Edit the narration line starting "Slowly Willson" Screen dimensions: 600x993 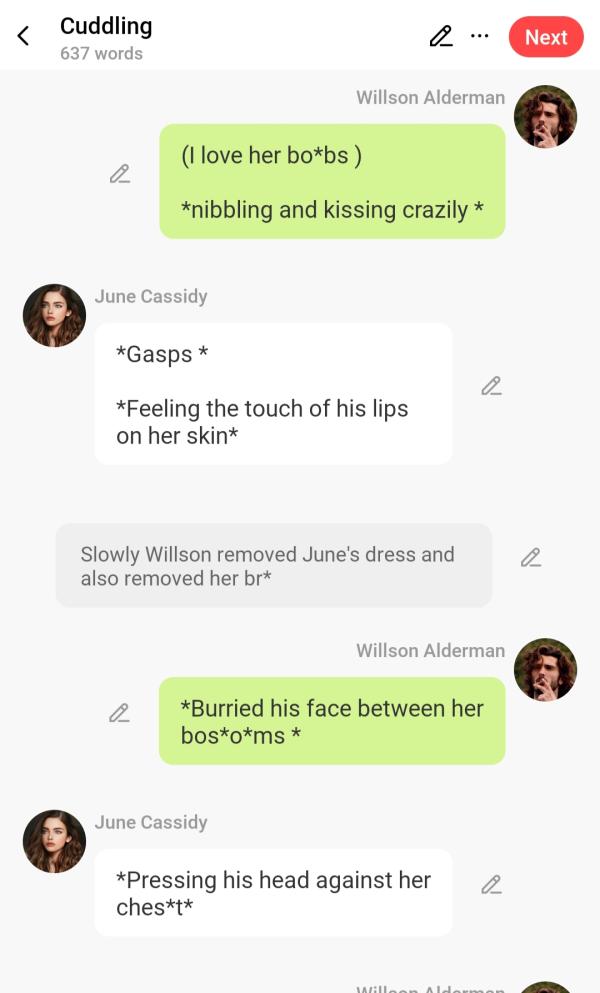pos(531,558)
